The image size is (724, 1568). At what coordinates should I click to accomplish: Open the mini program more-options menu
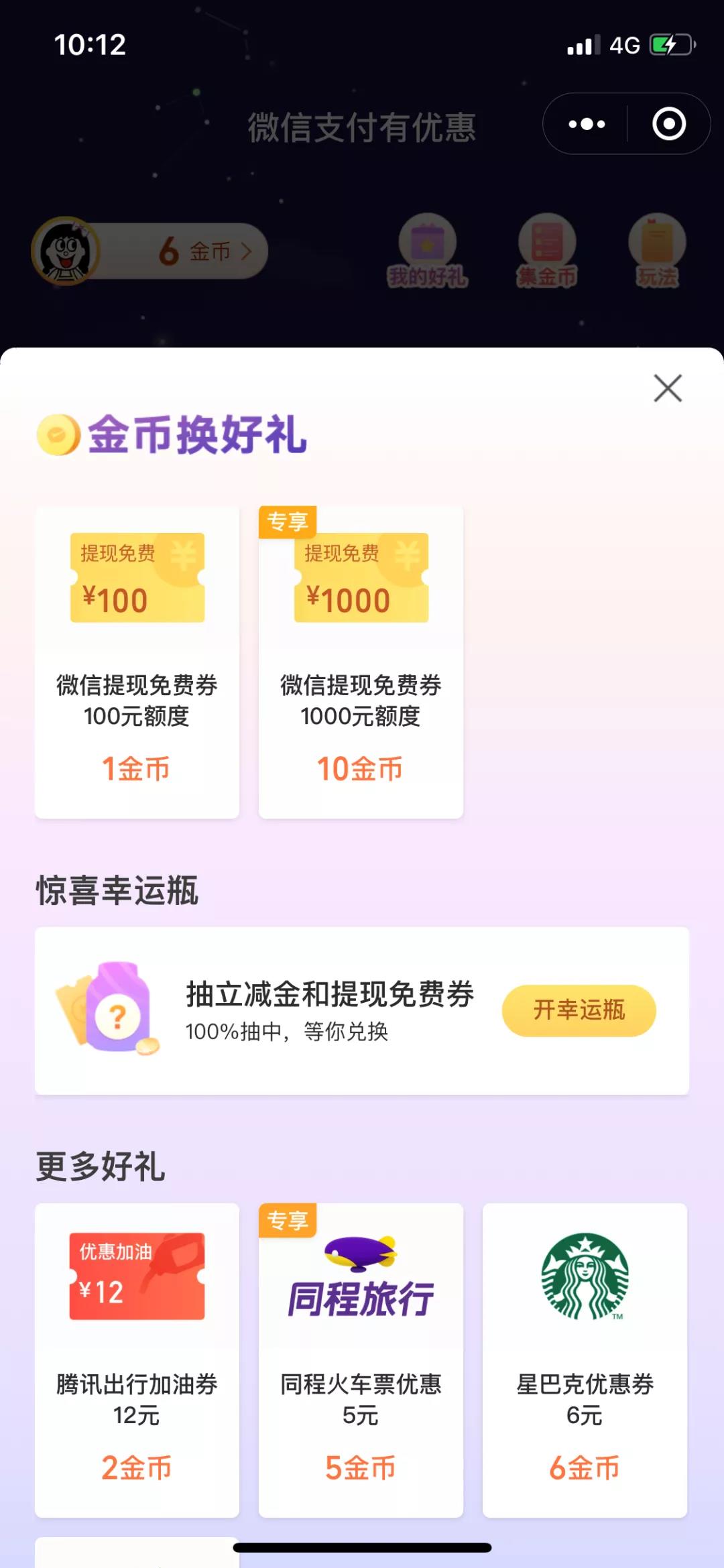tap(587, 124)
